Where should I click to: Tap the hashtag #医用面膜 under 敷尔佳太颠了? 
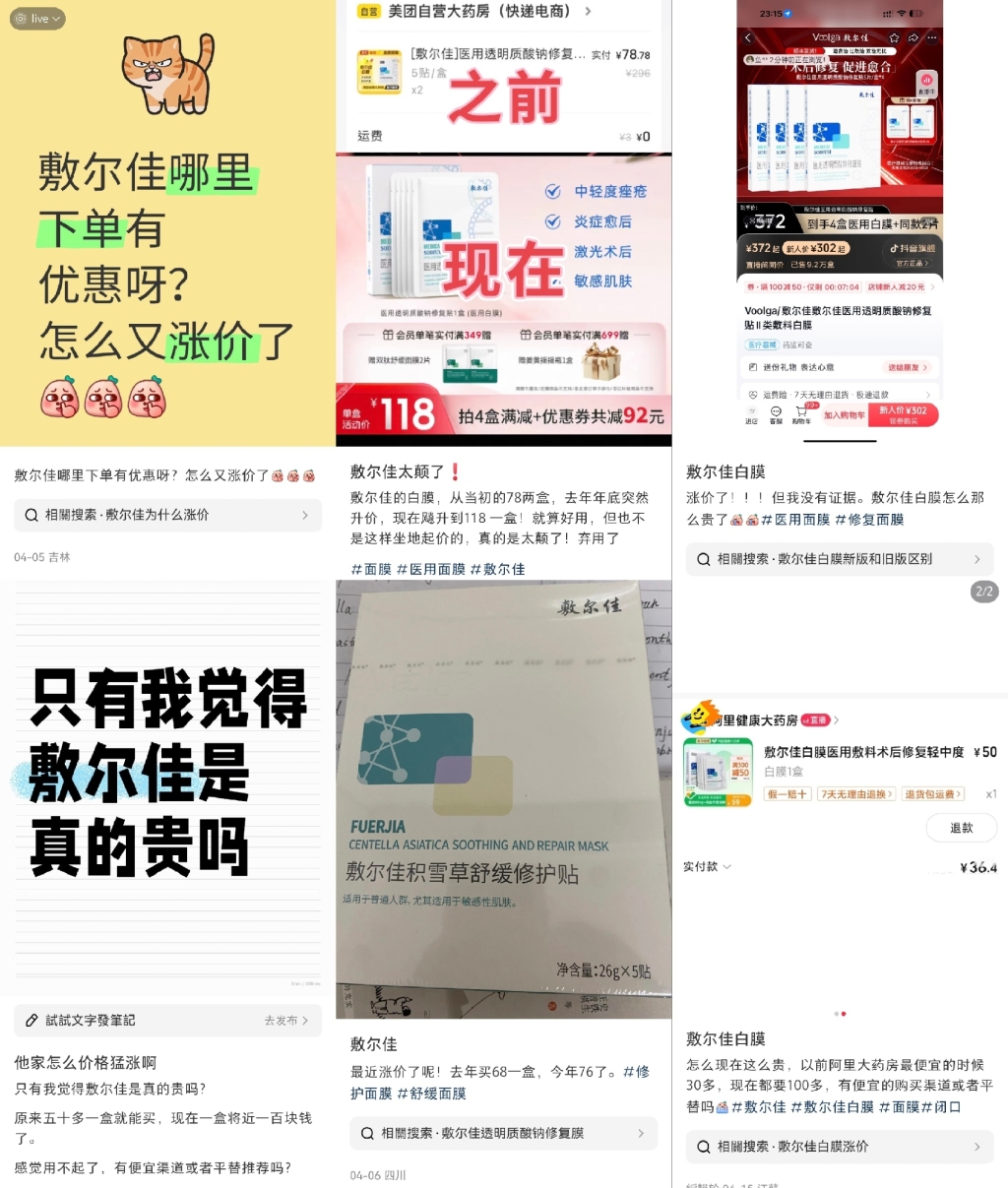[431, 569]
